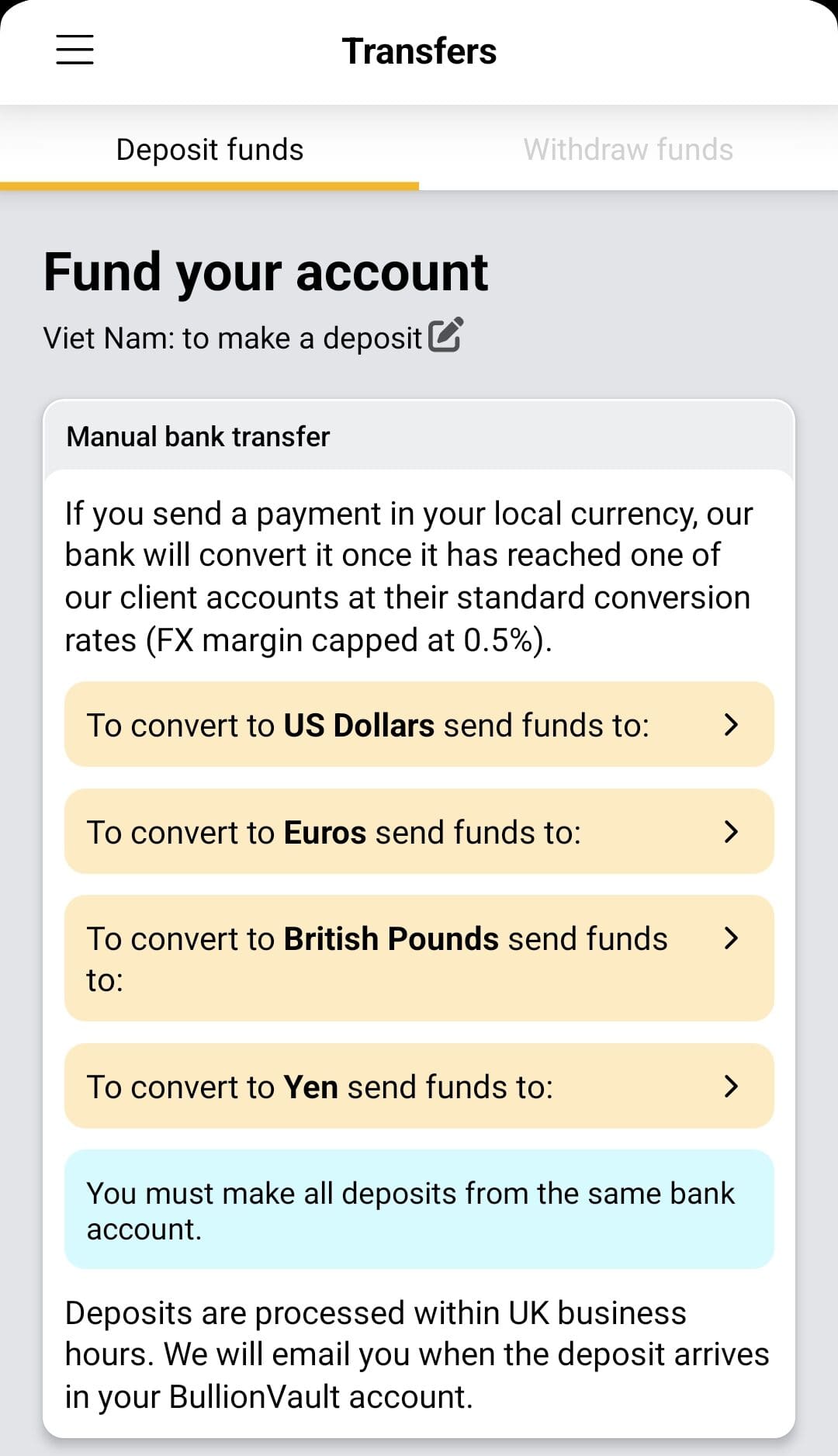Select the Deposit funds tab
Image resolution: width=838 pixels, height=1456 pixels.
click(209, 148)
